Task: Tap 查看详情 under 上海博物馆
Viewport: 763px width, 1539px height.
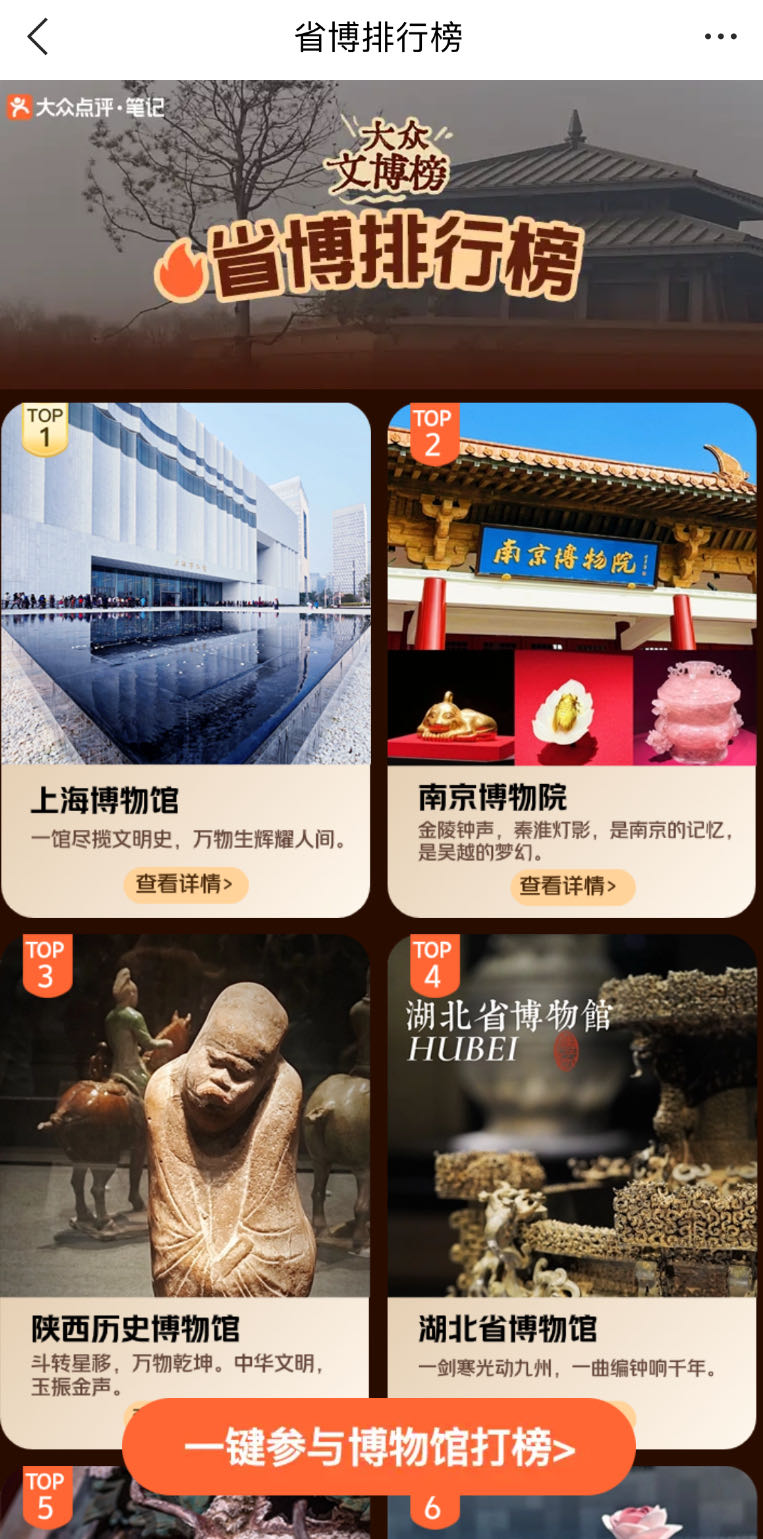Action: tap(185, 884)
